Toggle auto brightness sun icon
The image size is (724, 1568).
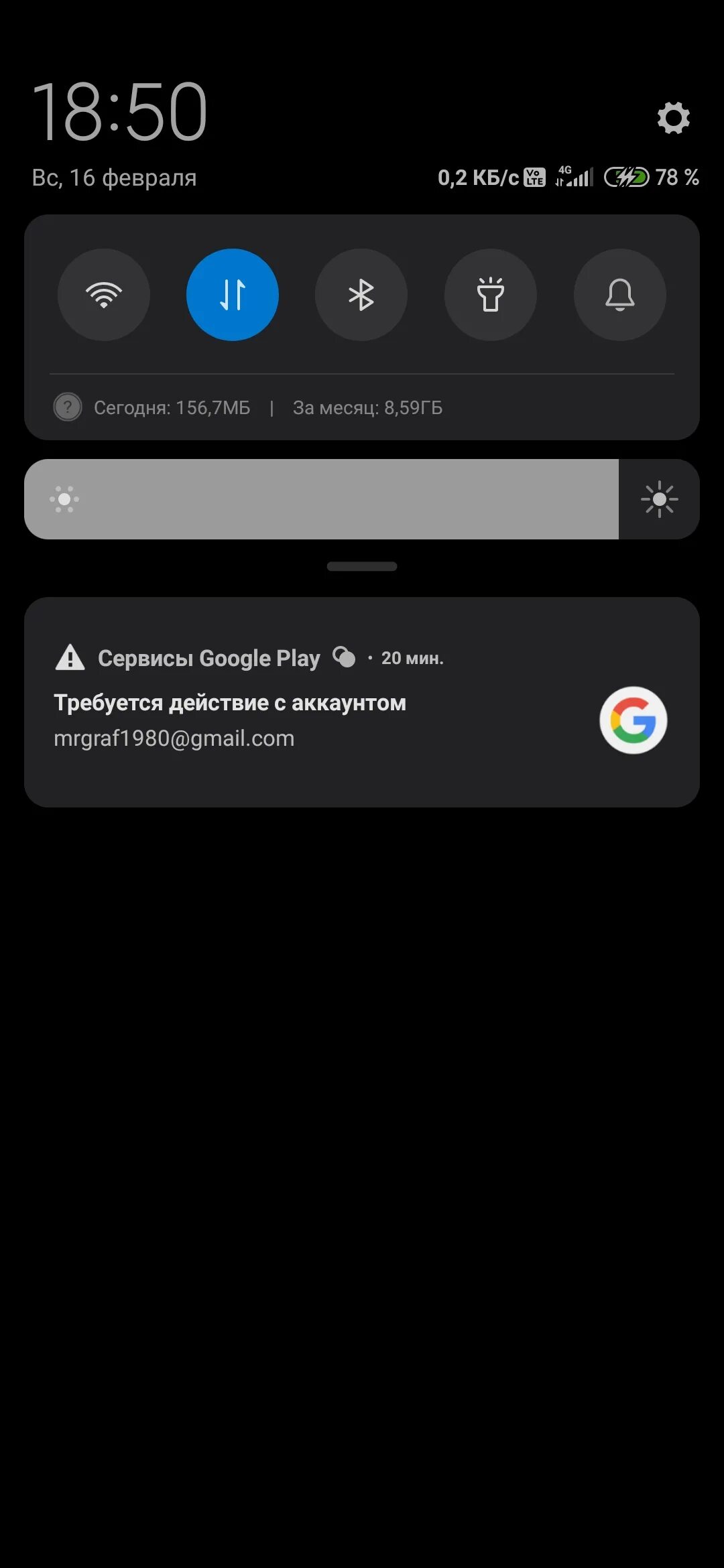(x=660, y=499)
